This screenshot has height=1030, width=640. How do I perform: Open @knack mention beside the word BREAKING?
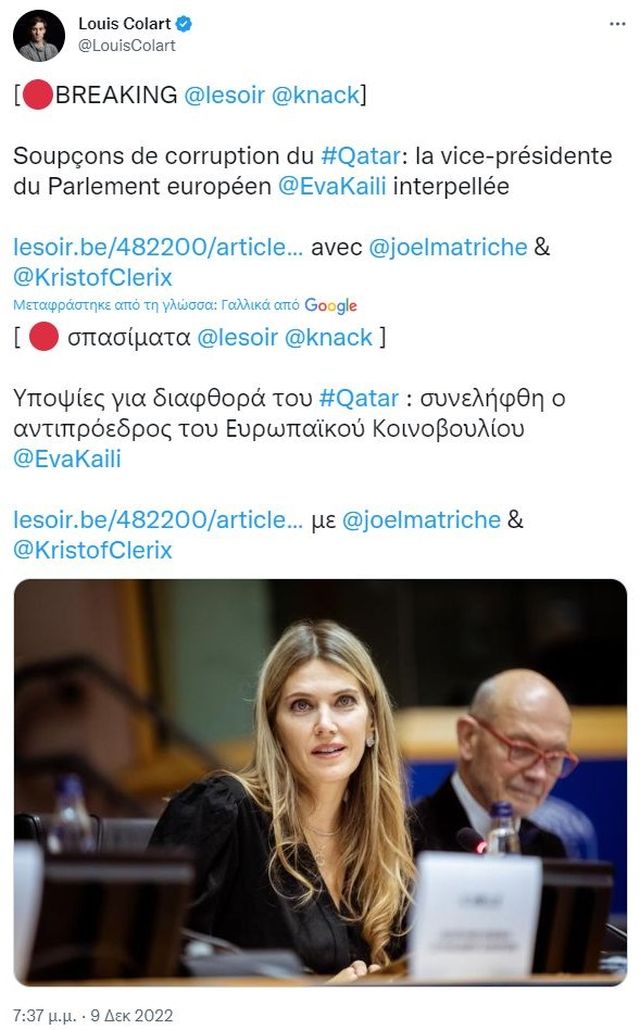314,95
